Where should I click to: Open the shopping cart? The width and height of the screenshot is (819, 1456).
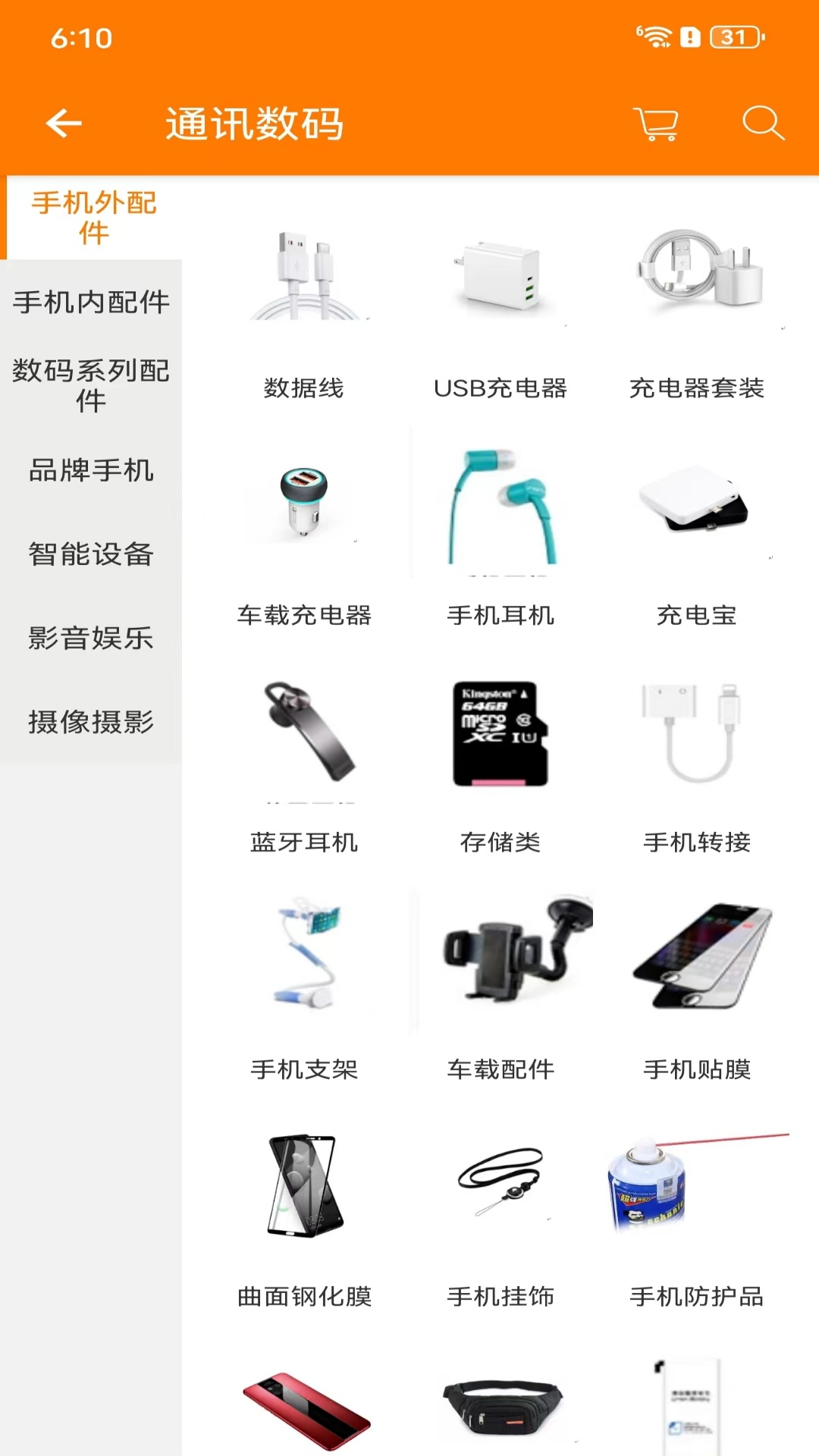click(655, 123)
